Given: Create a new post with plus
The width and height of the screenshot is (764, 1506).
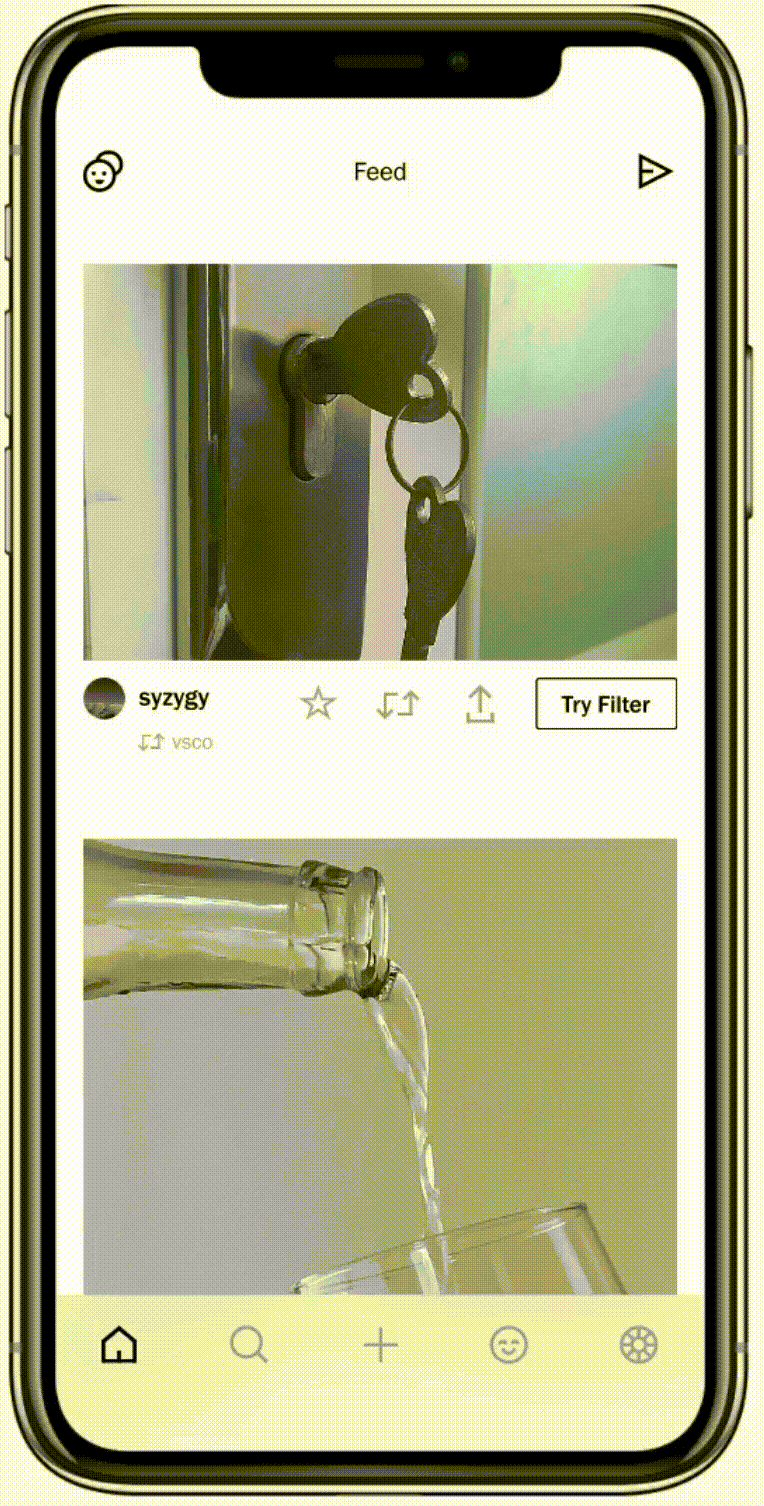Looking at the screenshot, I should 380,1345.
